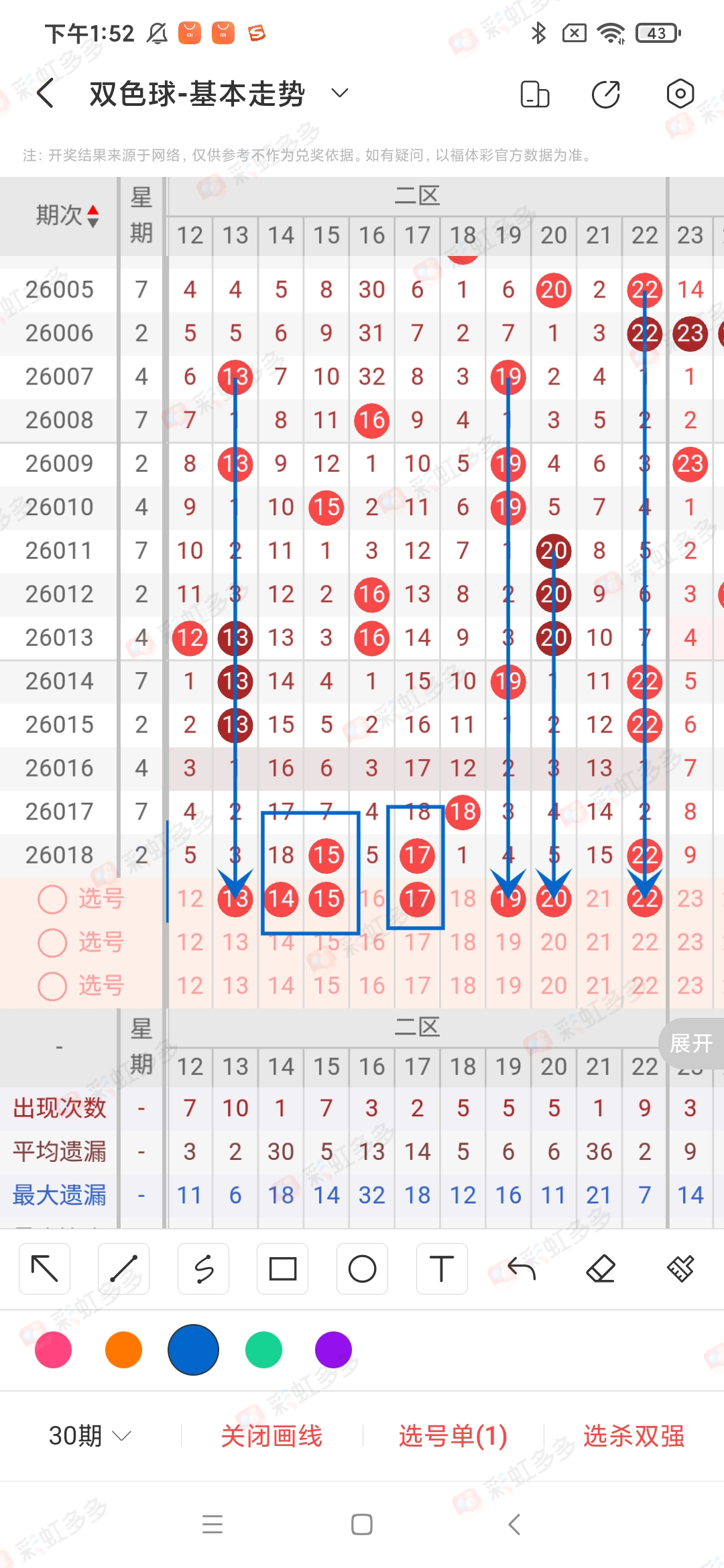The height and width of the screenshot is (1568, 724).
Task: Expand the hidden columns via 展开
Action: click(690, 1044)
